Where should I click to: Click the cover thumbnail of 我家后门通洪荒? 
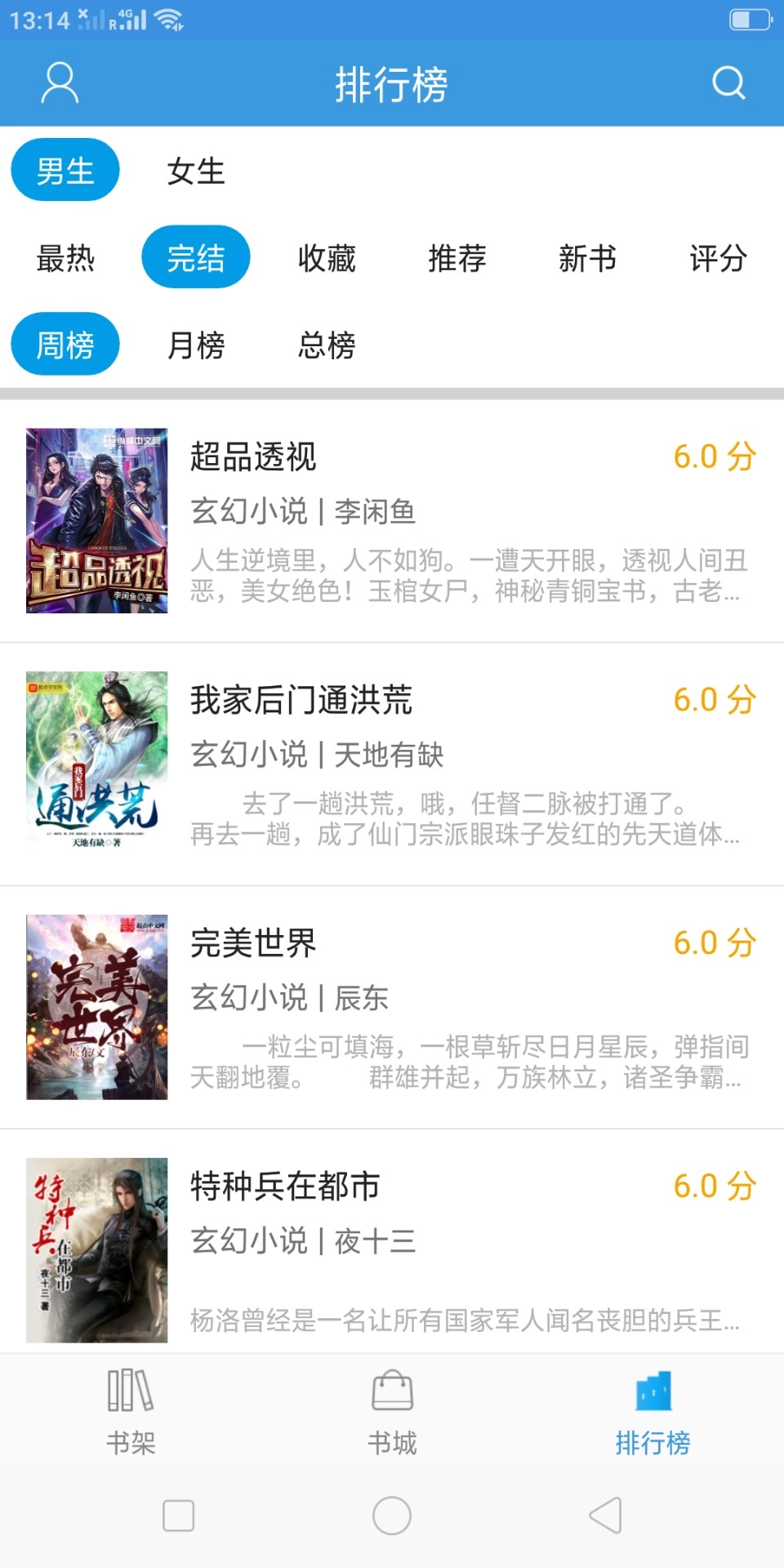(x=96, y=764)
